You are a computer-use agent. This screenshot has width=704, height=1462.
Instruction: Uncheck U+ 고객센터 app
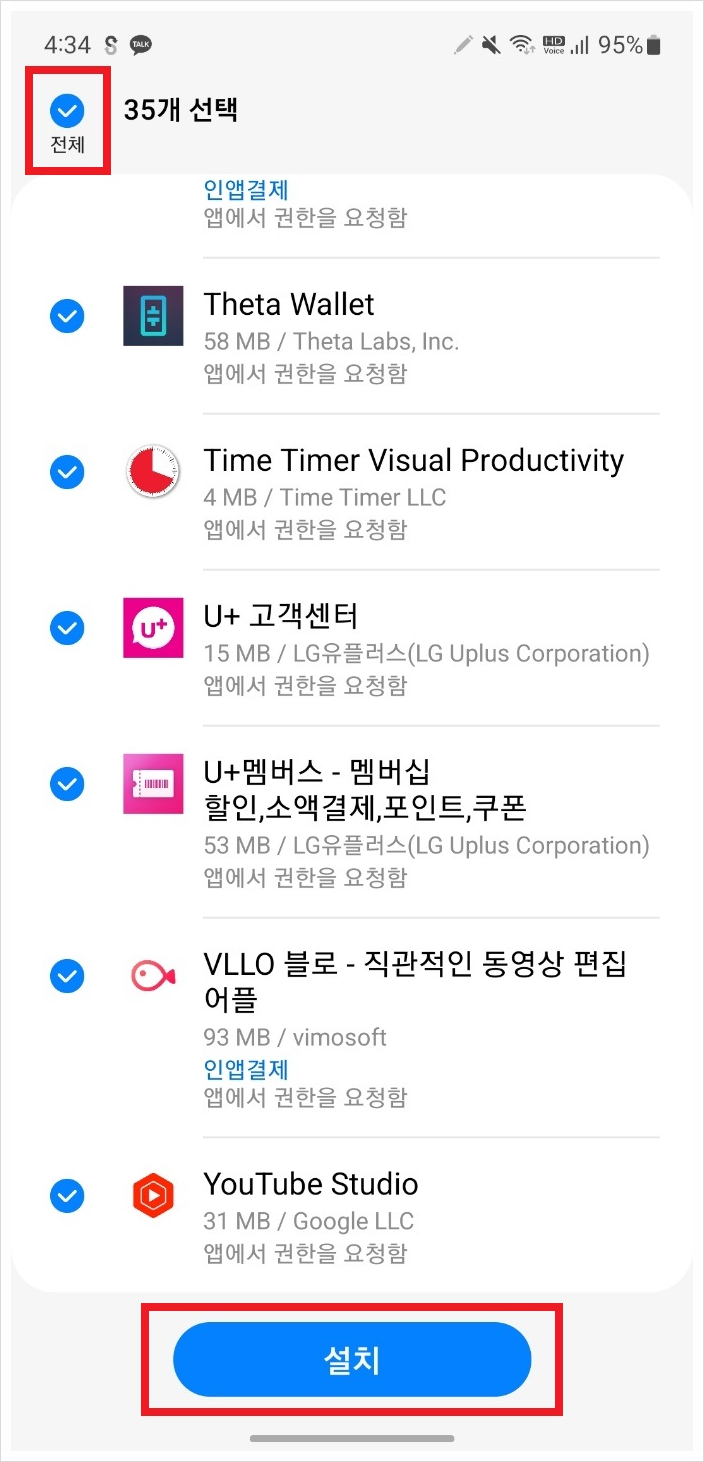click(x=67, y=628)
